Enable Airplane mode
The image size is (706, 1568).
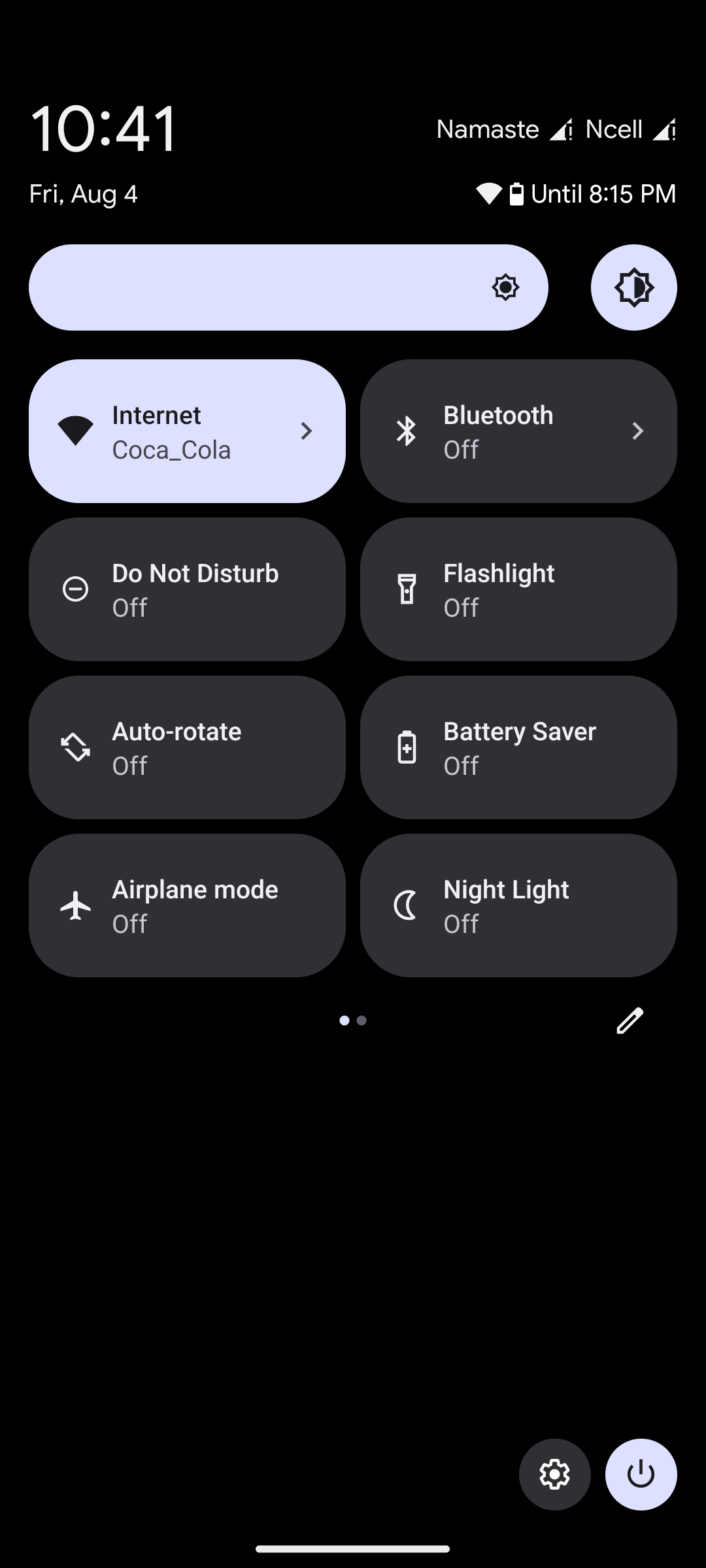click(x=187, y=906)
